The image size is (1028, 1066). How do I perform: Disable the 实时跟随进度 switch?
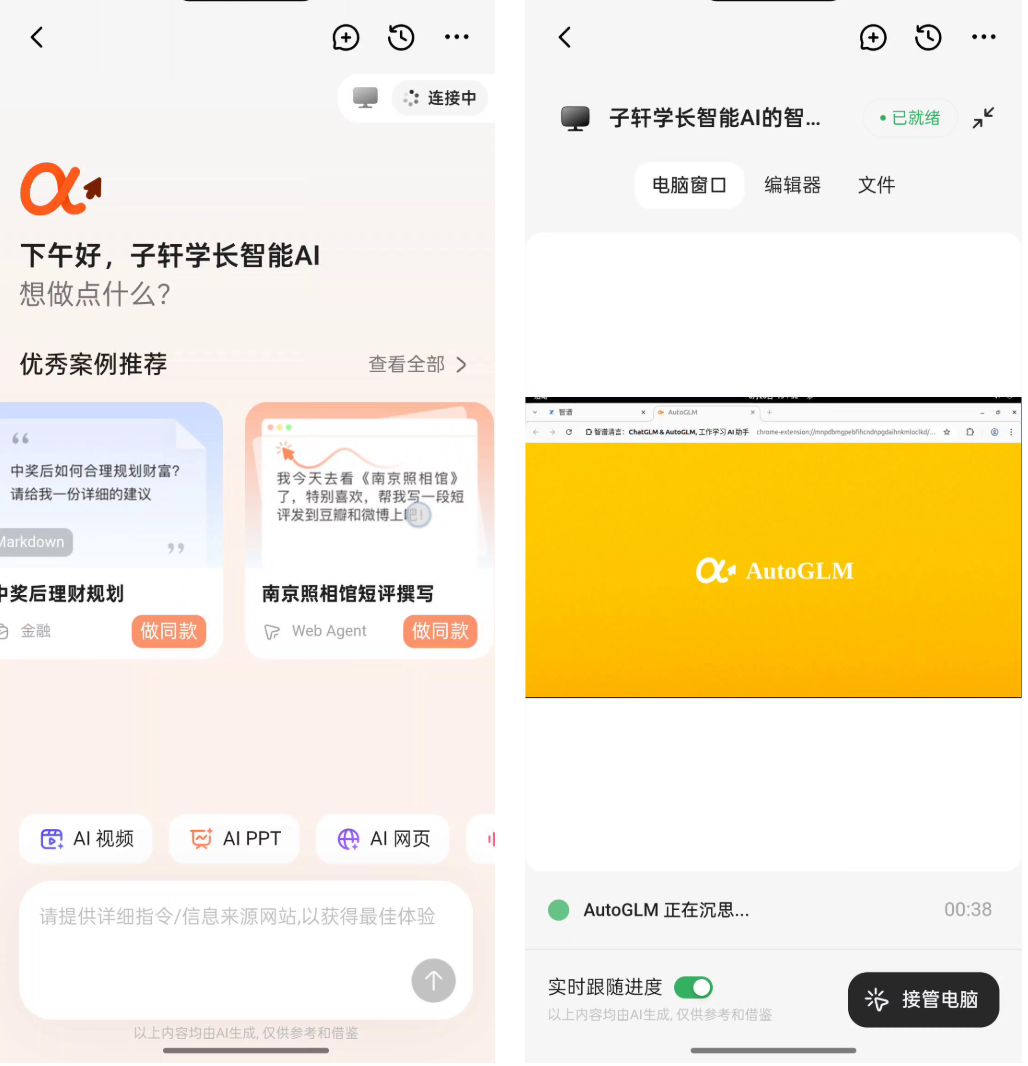pyautogui.click(x=693, y=988)
